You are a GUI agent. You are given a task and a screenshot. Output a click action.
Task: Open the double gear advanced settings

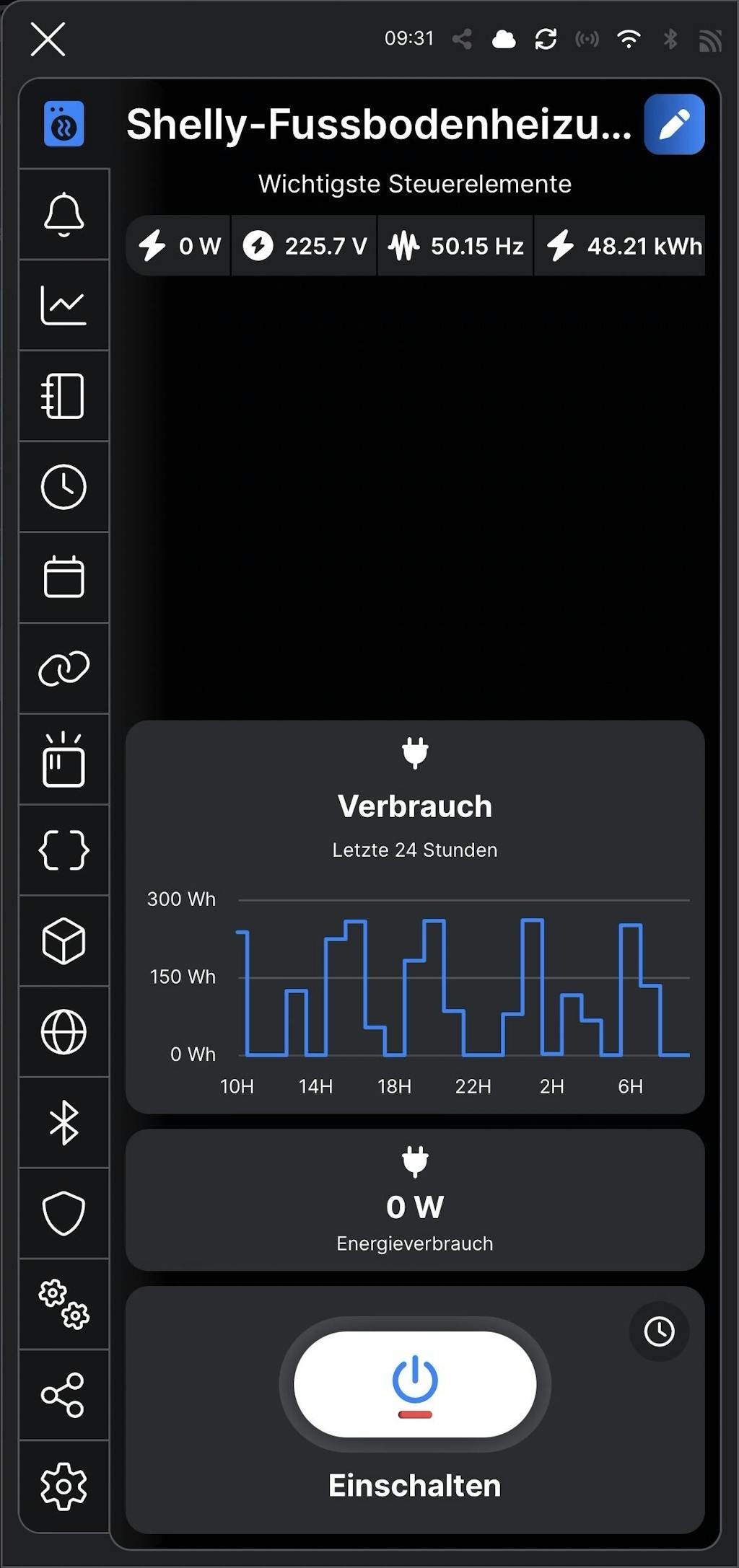pos(64,1304)
